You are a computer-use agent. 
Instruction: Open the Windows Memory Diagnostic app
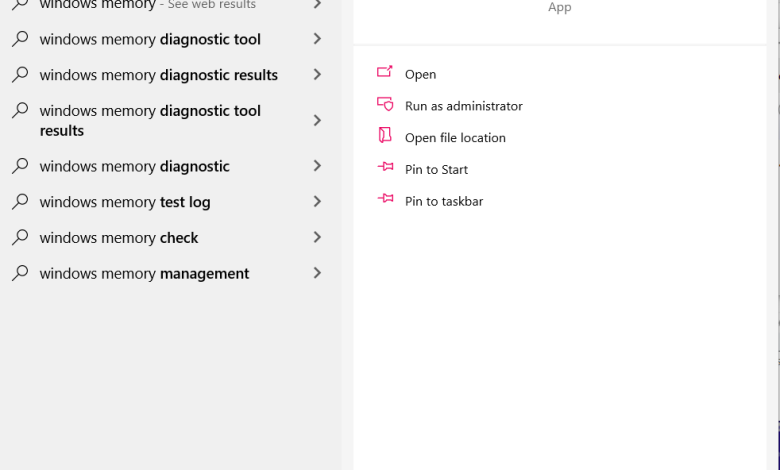pyautogui.click(x=420, y=74)
